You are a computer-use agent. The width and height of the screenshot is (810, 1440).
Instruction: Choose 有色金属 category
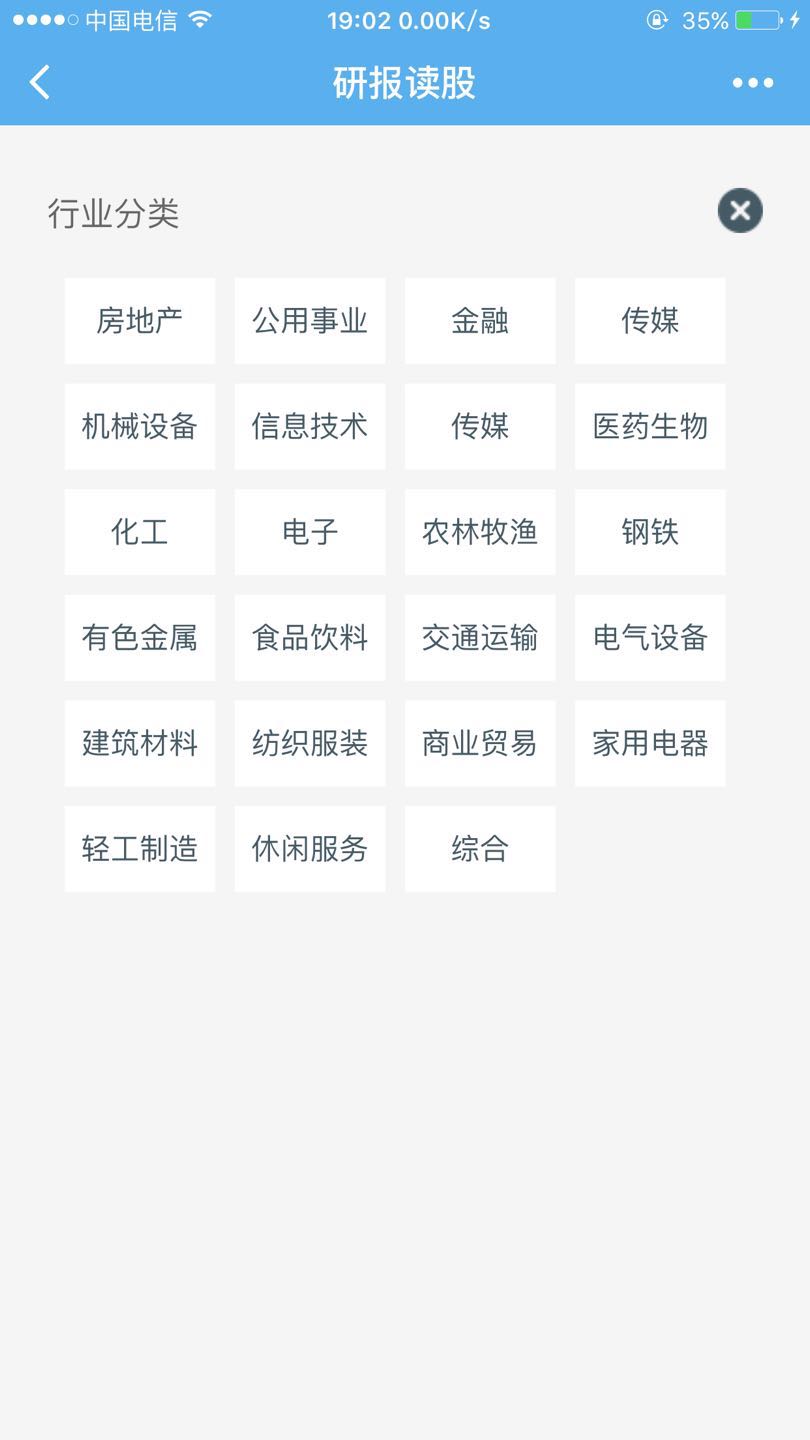pos(140,638)
